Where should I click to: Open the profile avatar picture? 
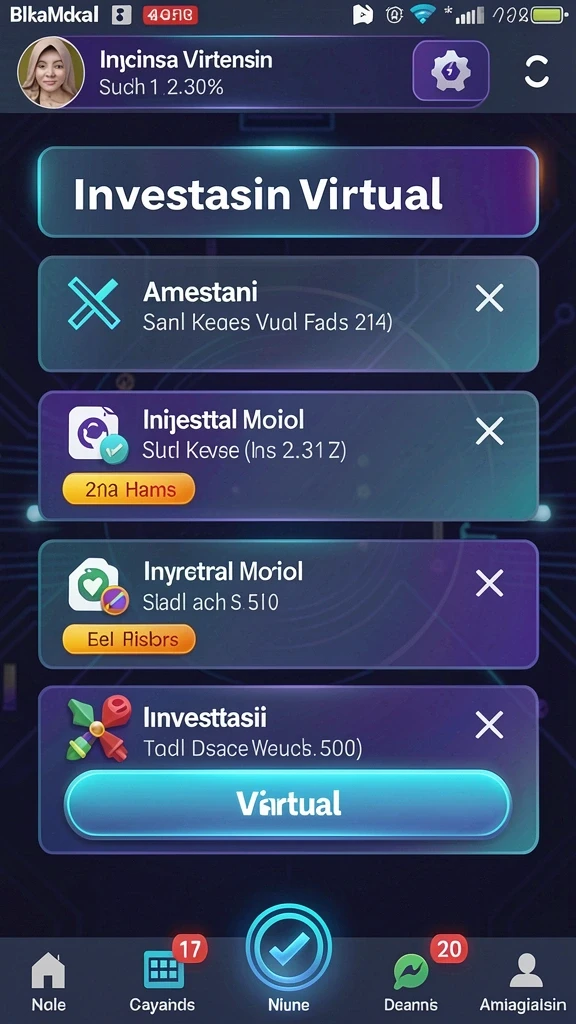coord(51,71)
